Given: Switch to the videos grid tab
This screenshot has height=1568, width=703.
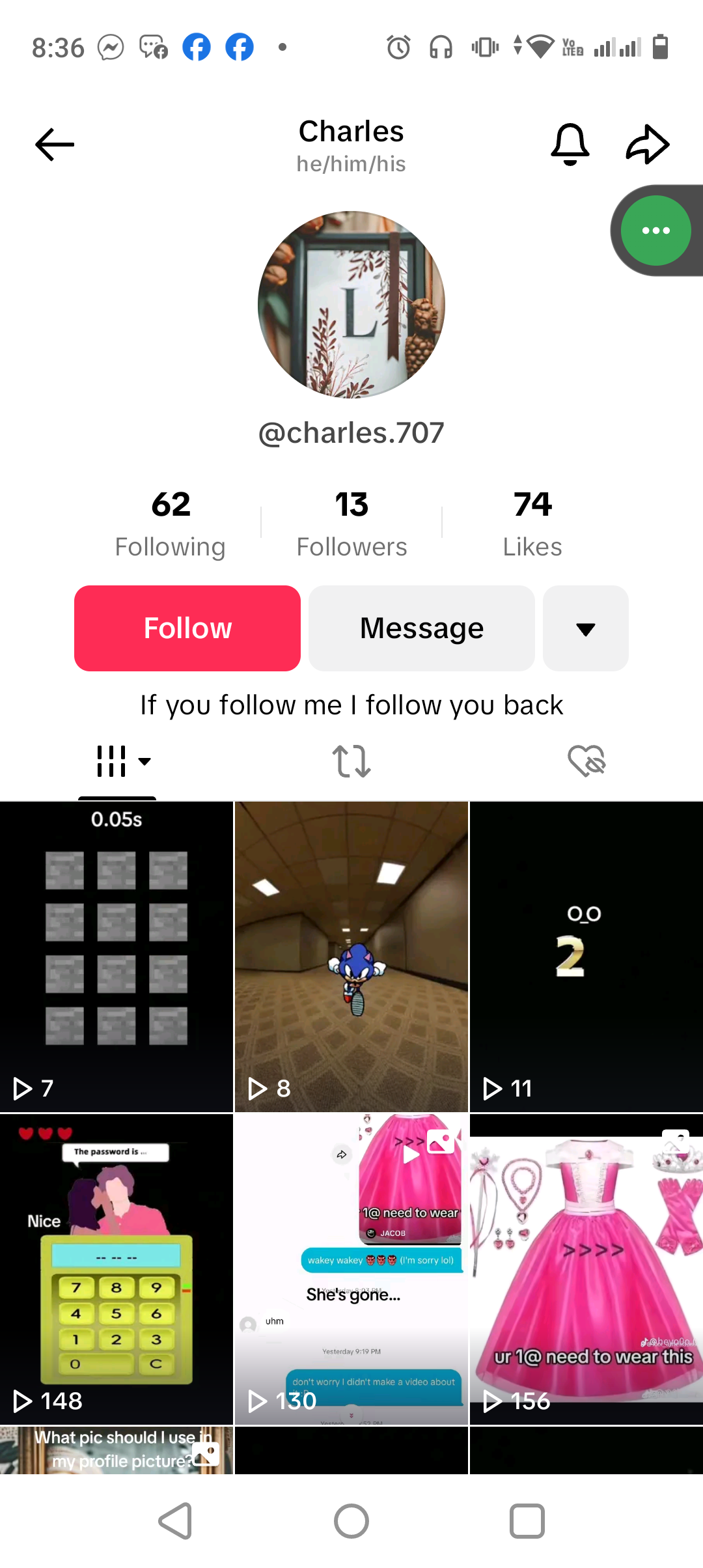Looking at the screenshot, I should (x=118, y=761).
